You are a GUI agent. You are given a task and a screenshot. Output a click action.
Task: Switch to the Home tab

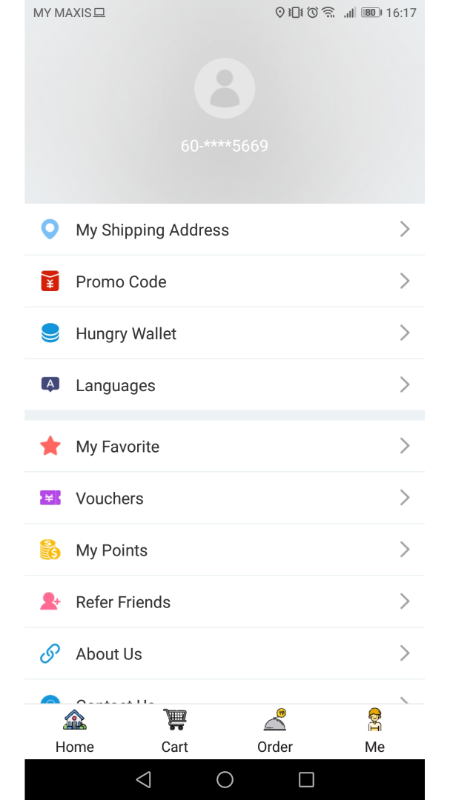74,732
